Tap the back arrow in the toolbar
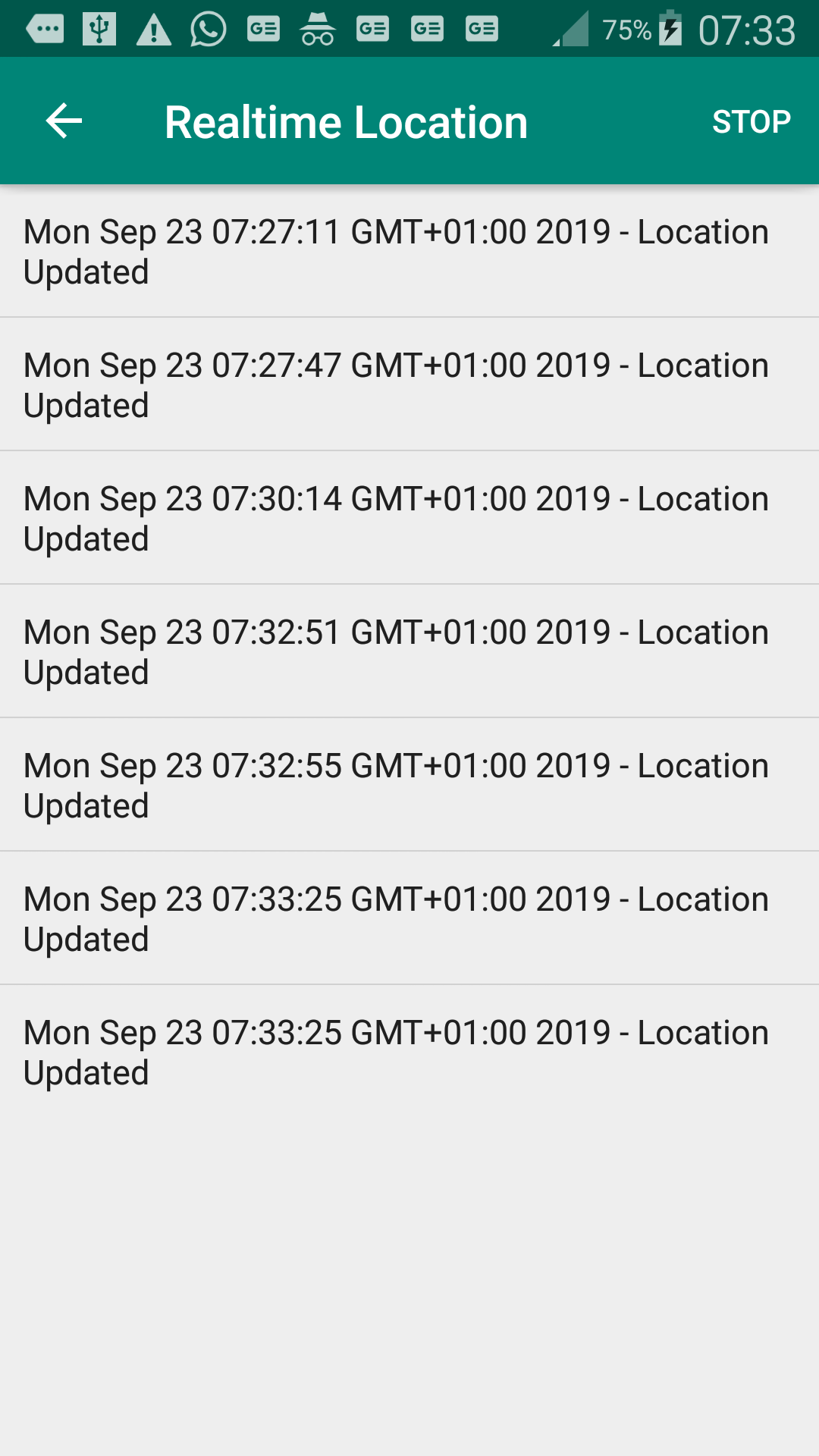This screenshot has width=819, height=1456. 62,121
